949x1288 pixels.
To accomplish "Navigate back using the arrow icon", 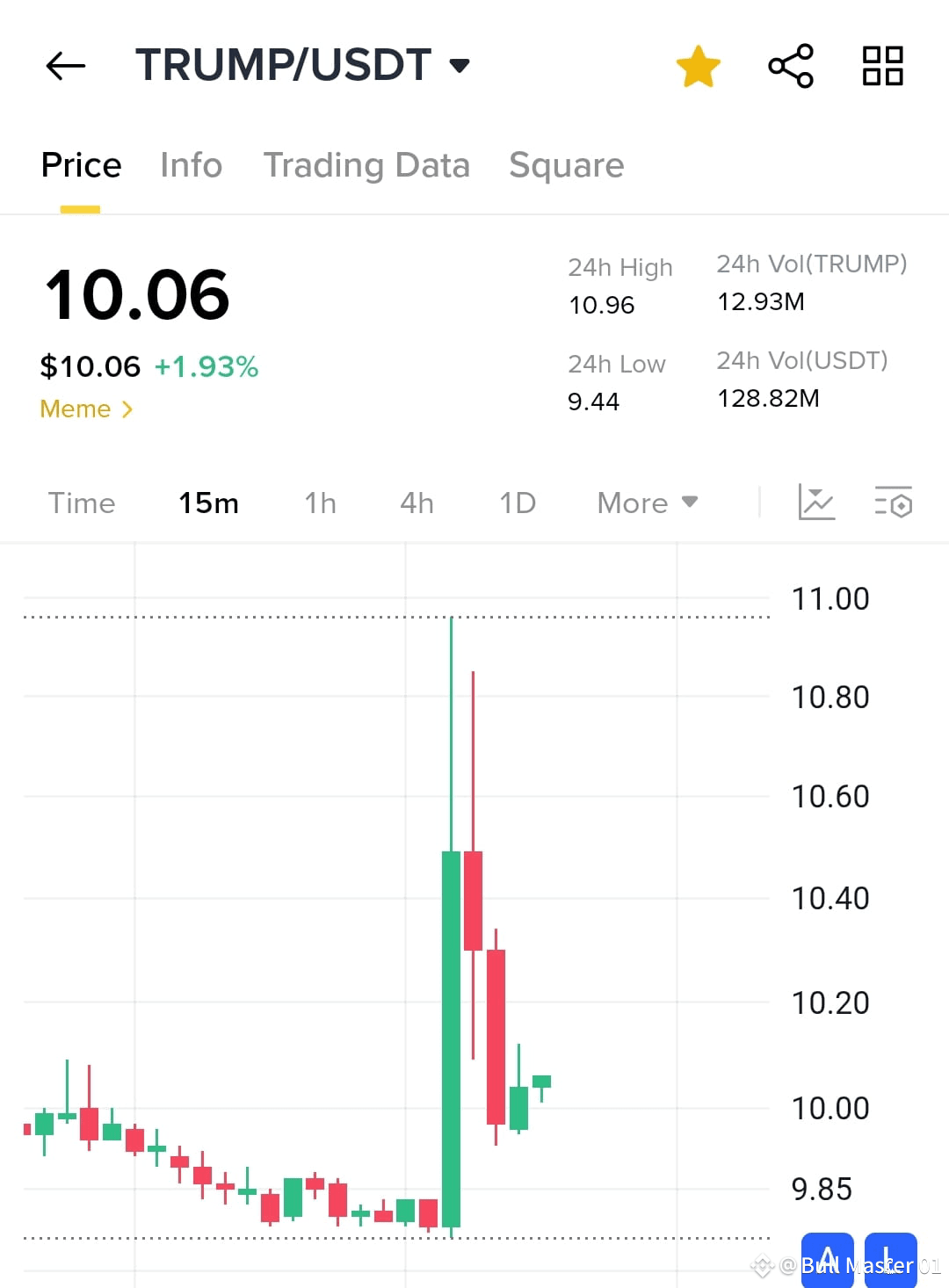I will coord(65,65).
